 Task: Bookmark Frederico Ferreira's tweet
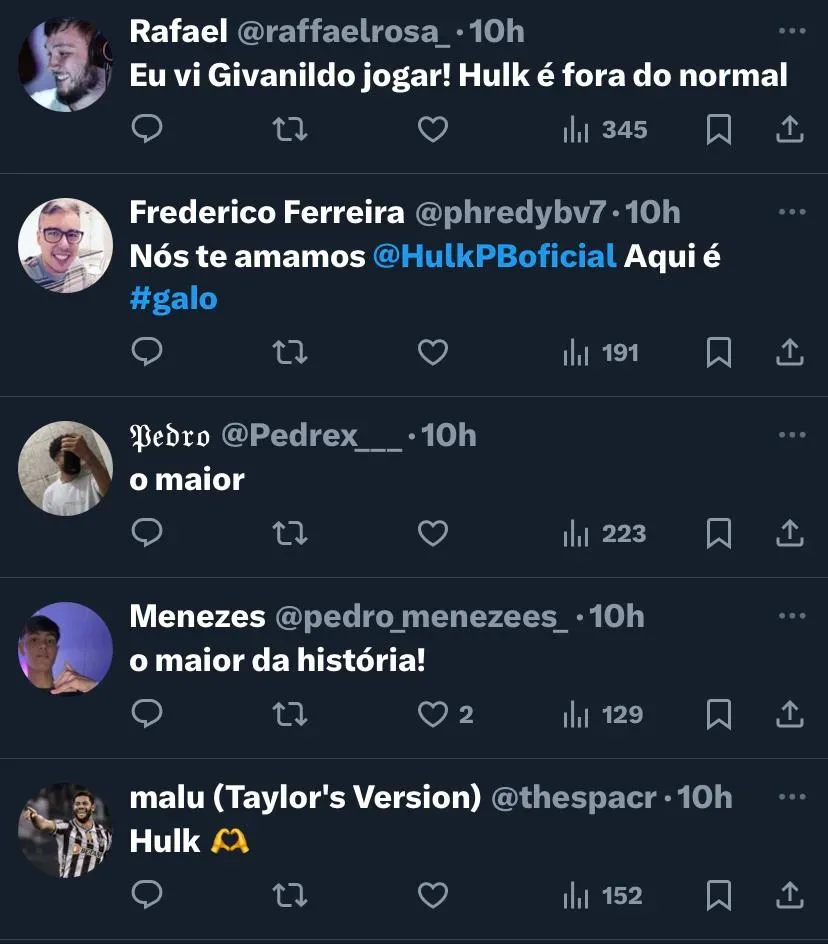718,352
